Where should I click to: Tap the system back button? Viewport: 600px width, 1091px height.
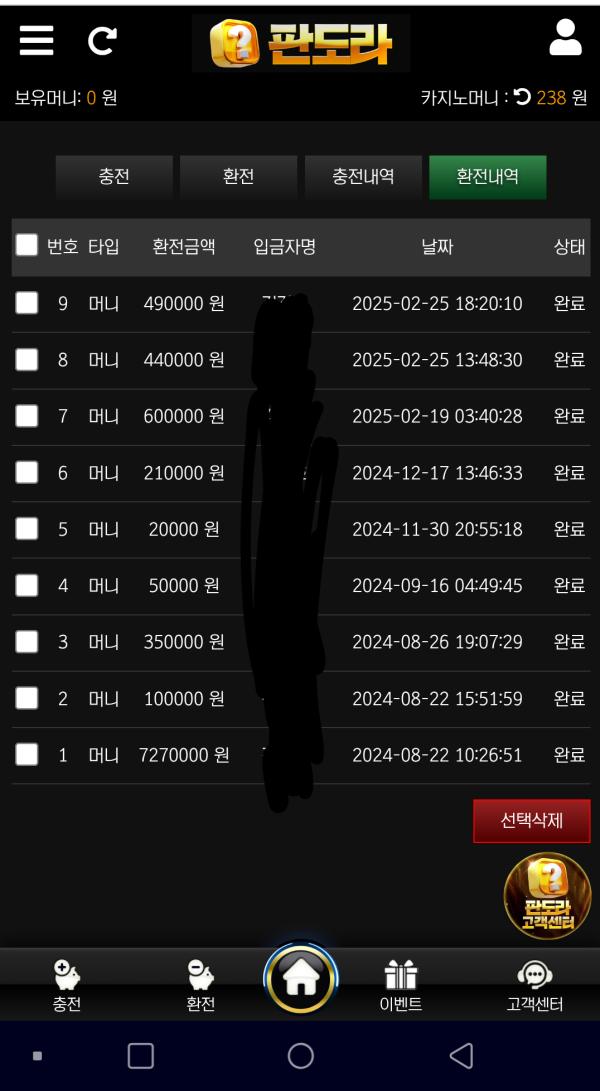[461, 1055]
